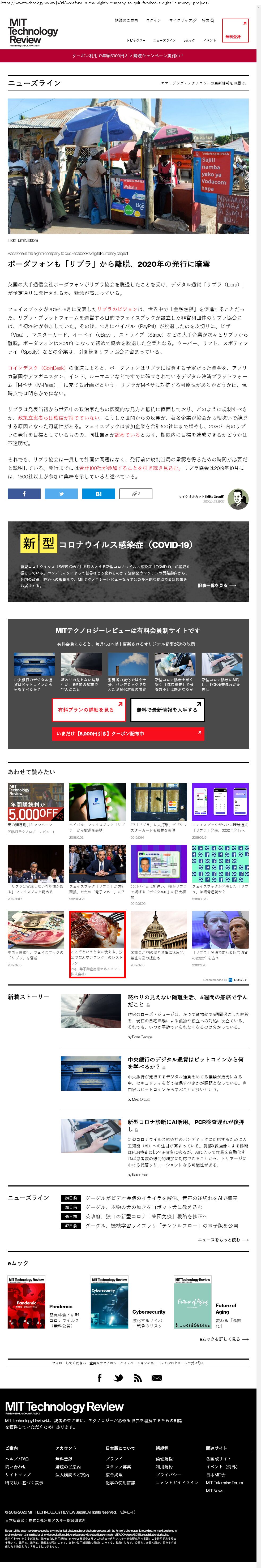This screenshot has width=261, height=1568.
Task: Open the Cybersecurity eムック issue
Action: pos(148,1312)
